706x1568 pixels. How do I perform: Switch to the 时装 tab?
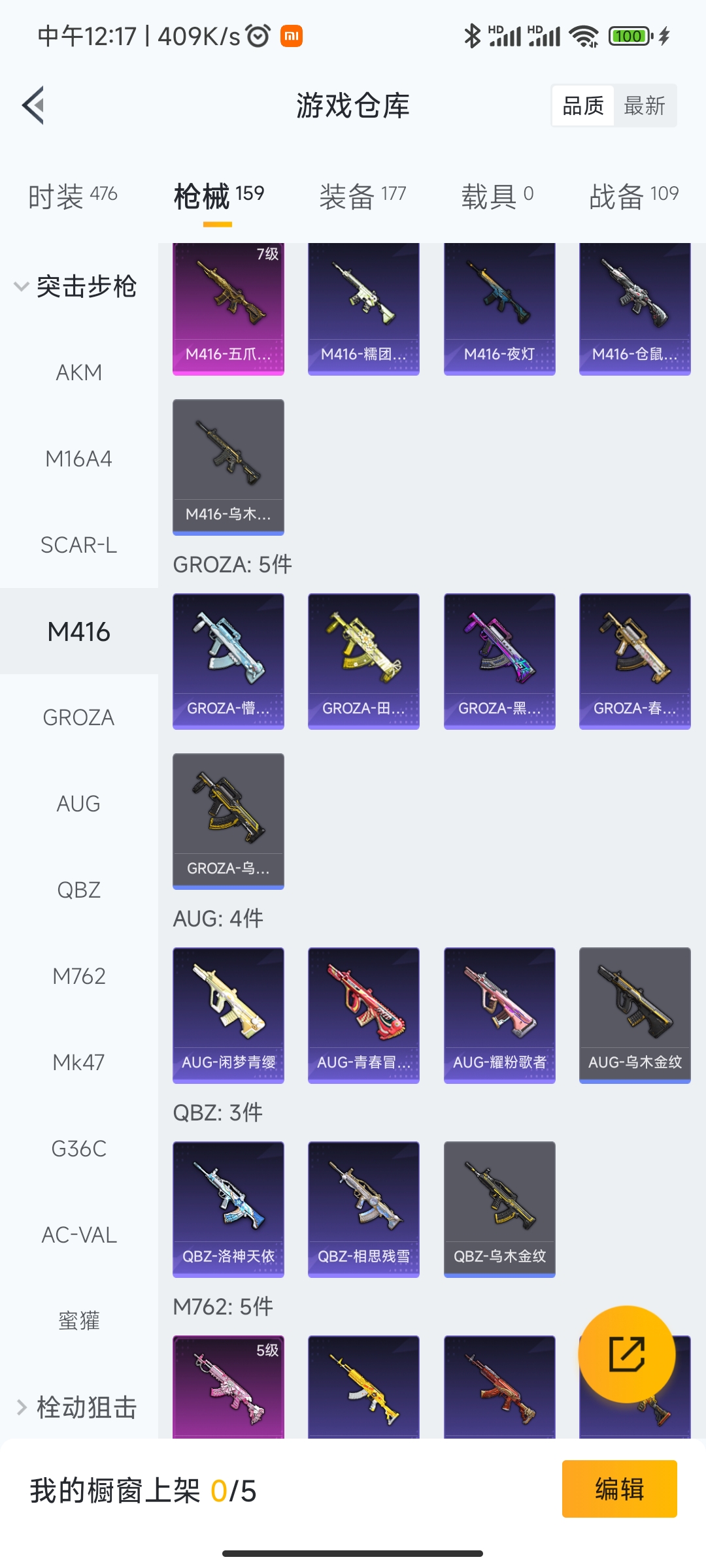pyautogui.click(x=73, y=195)
